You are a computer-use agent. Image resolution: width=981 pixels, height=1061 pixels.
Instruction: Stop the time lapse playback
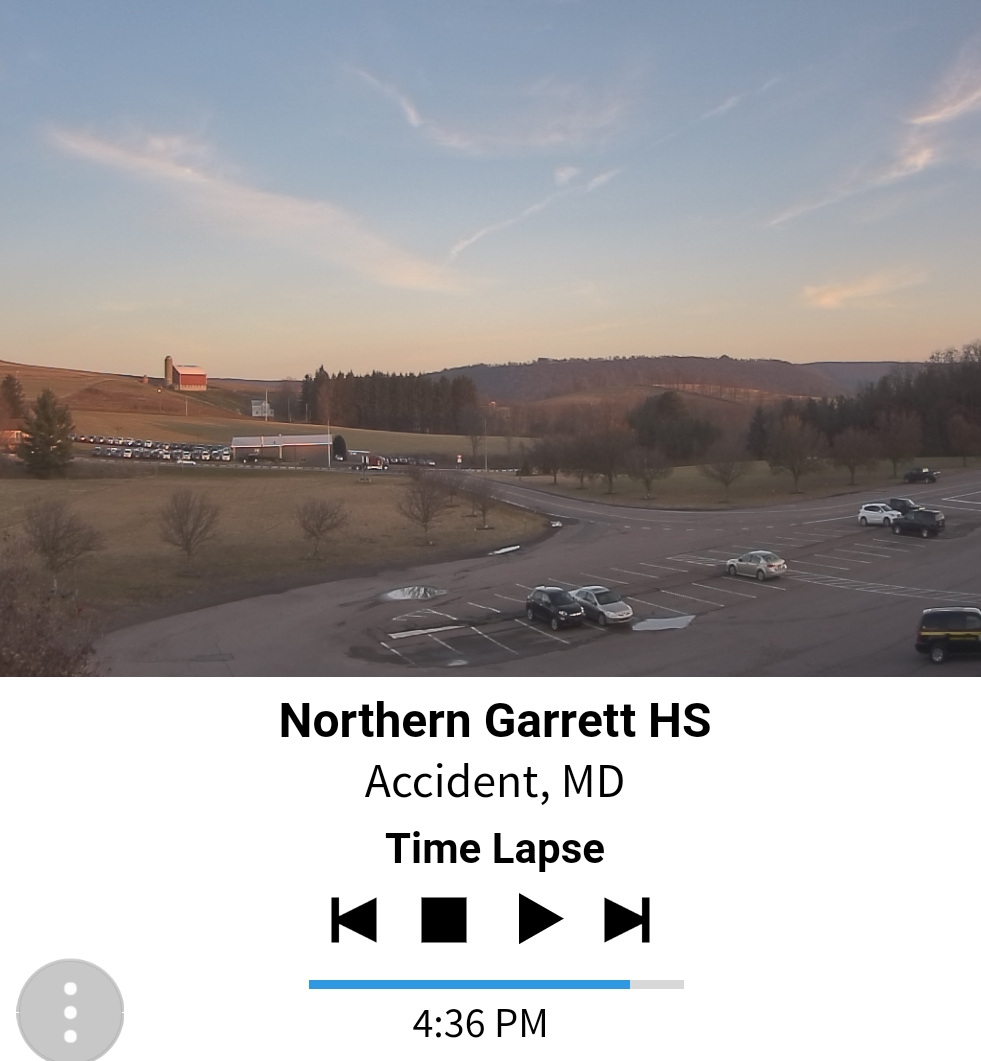pos(444,920)
